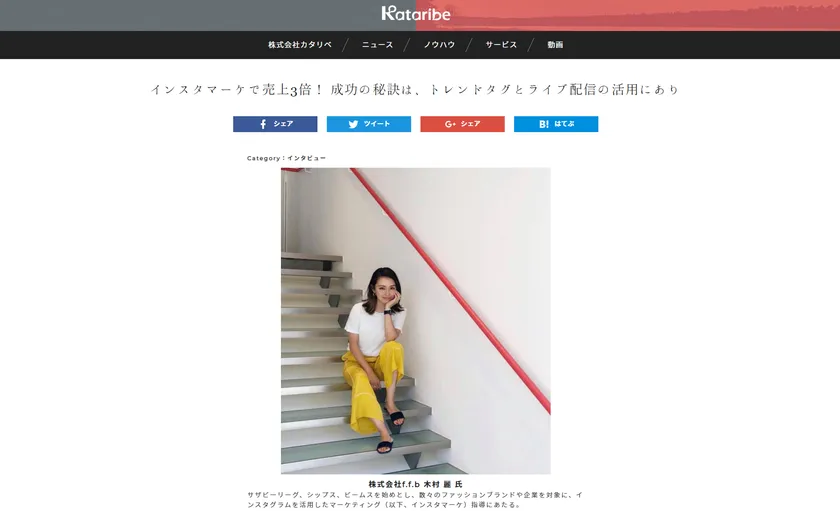Share the article on Facebook
840x511 pixels.
click(275, 124)
